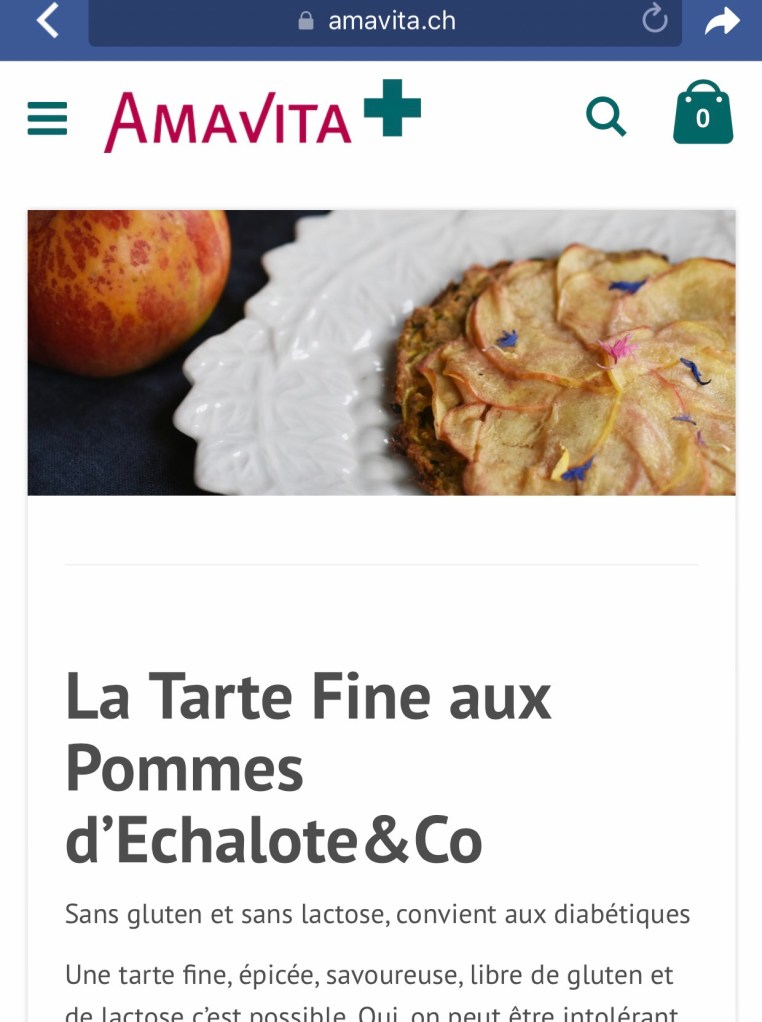Viewport: 762px width, 1022px height.
Task: Open the shopping cart
Action: tap(703, 113)
